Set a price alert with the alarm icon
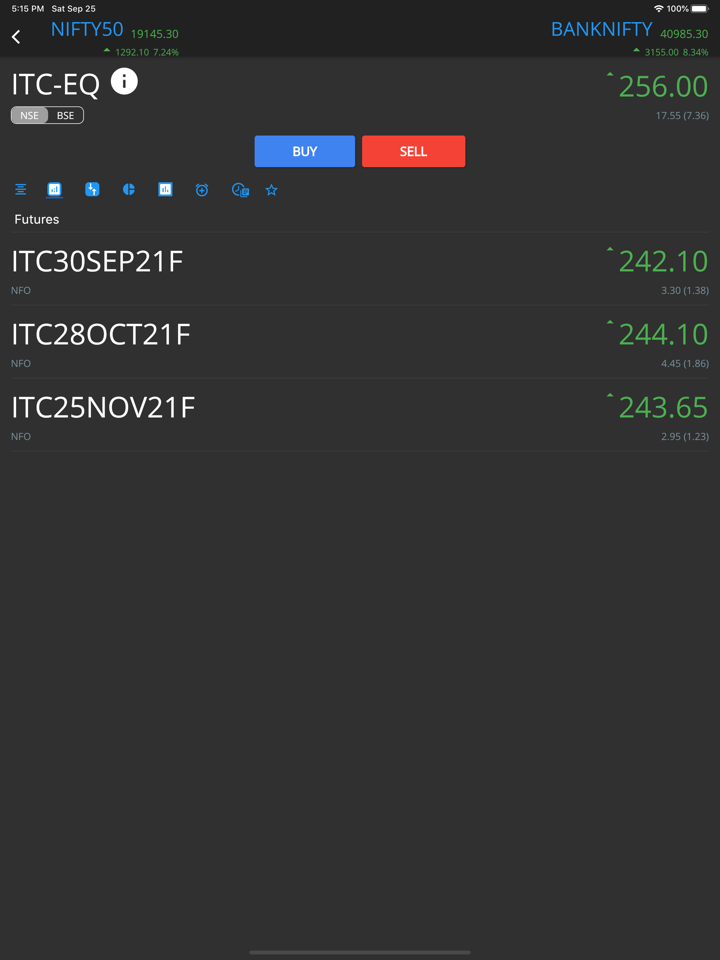 pos(202,190)
